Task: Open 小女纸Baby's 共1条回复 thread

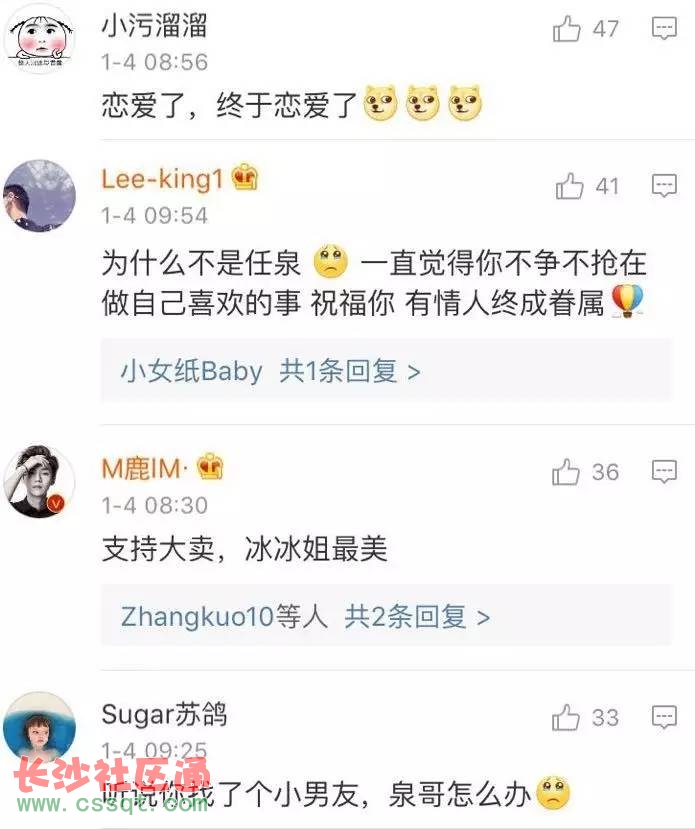Action: (x=270, y=372)
